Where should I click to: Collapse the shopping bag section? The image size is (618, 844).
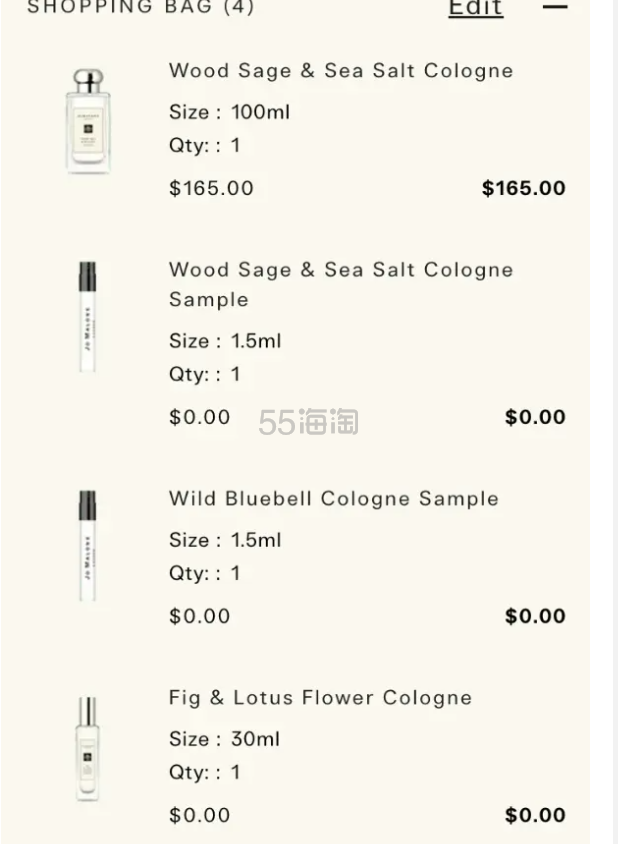click(554, 7)
